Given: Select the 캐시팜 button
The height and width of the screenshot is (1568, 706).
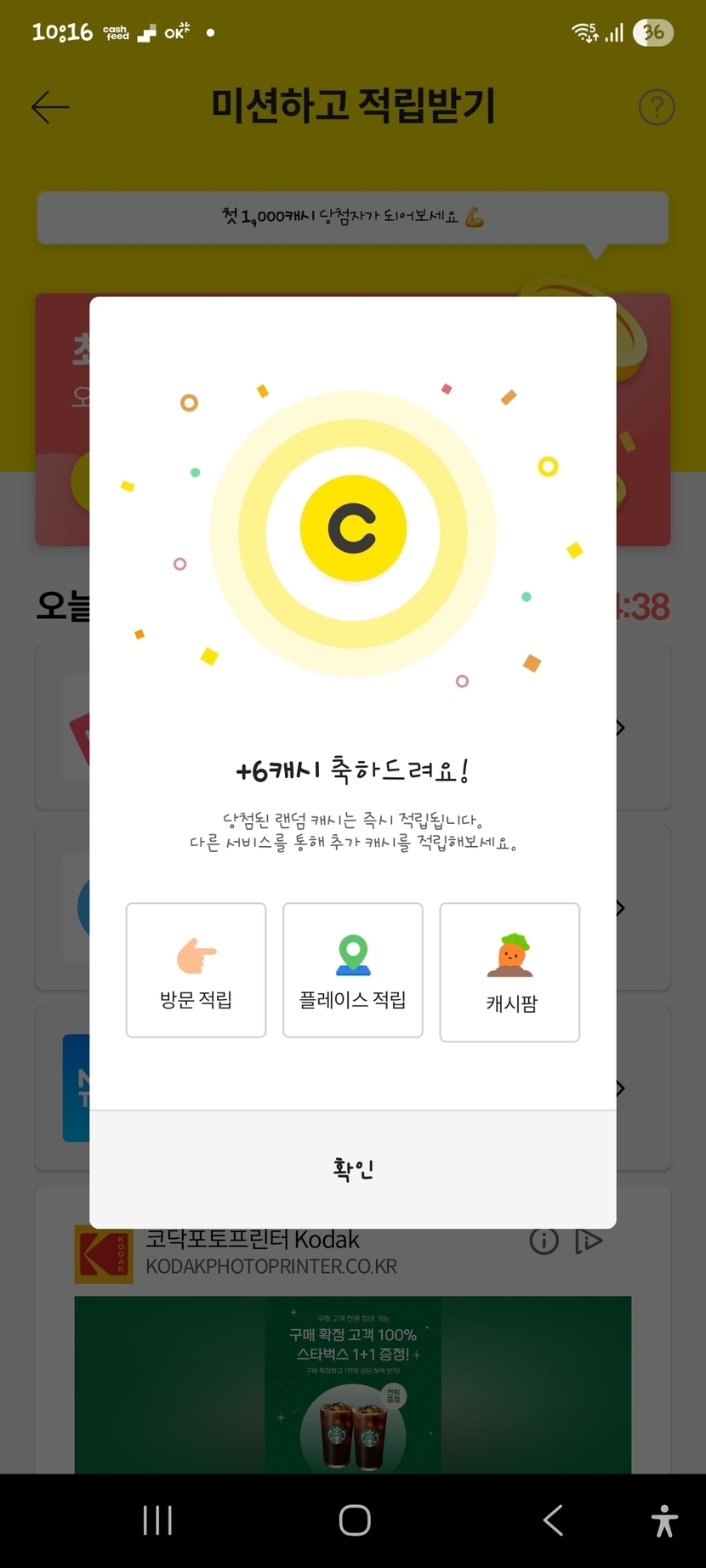Looking at the screenshot, I should (510, 972).
